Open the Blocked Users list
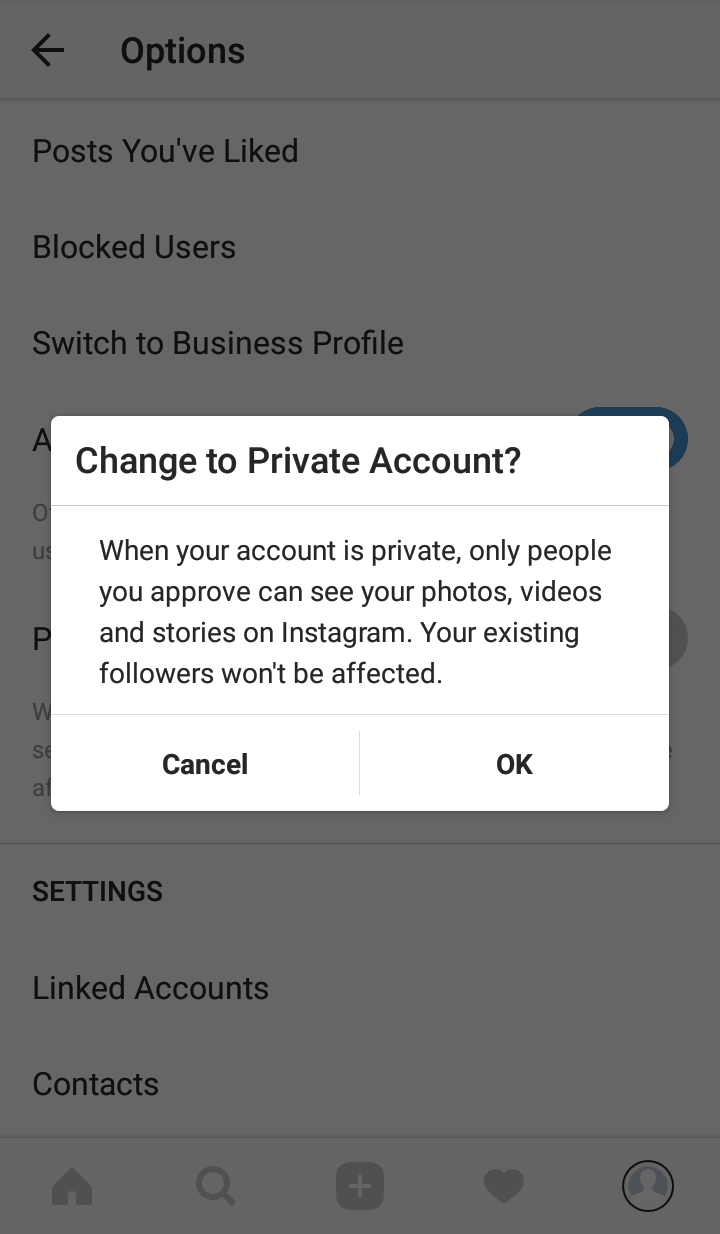Screen dimensions: 720x1234 pos(360,247)
